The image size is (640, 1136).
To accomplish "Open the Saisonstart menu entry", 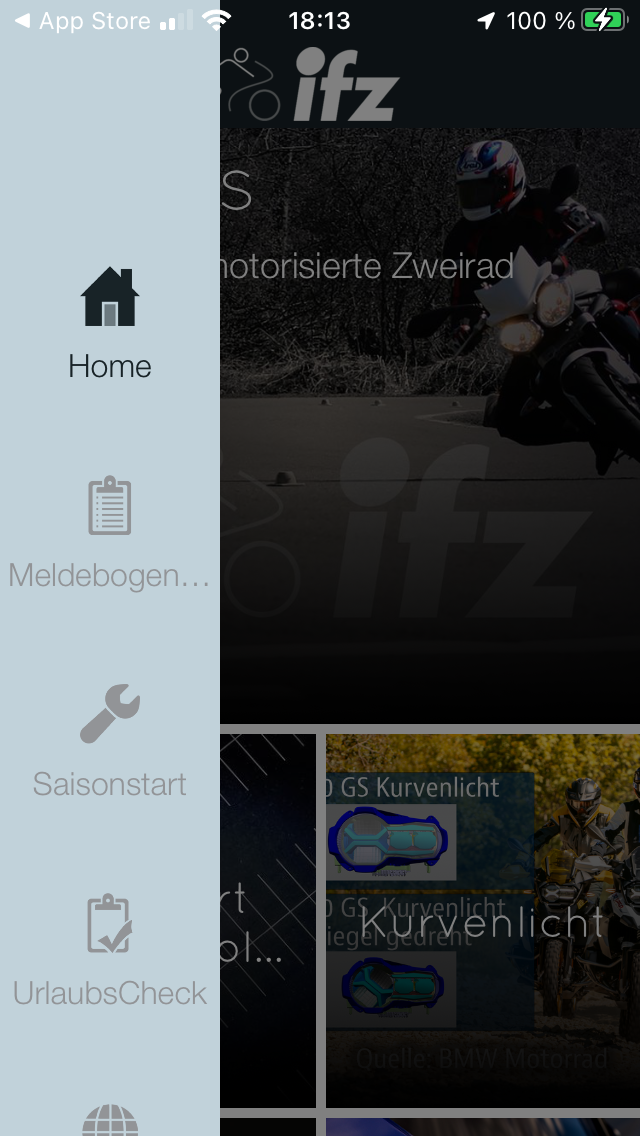I will click(x=110, y=741).
